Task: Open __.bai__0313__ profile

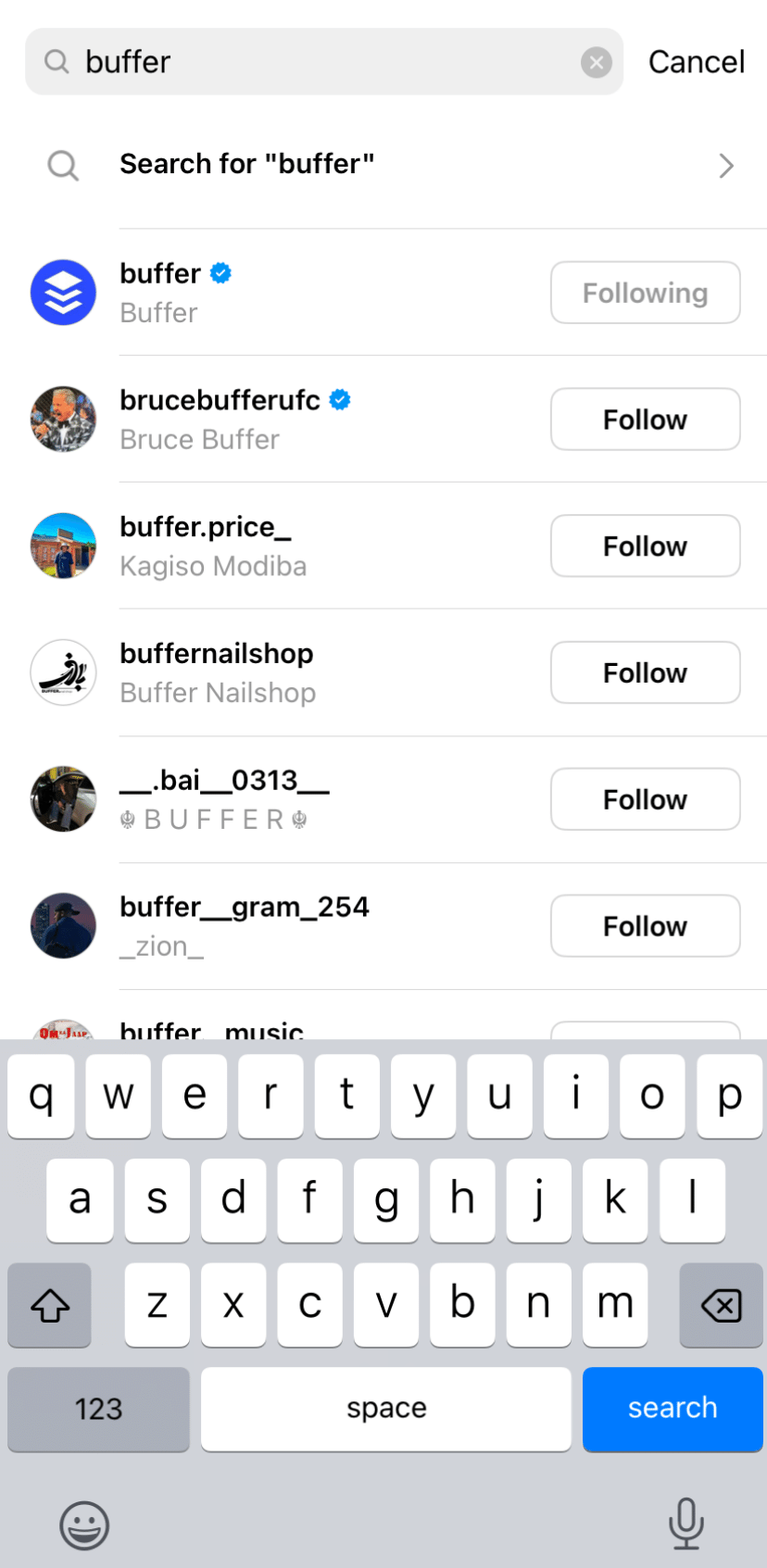Action: 224,798
